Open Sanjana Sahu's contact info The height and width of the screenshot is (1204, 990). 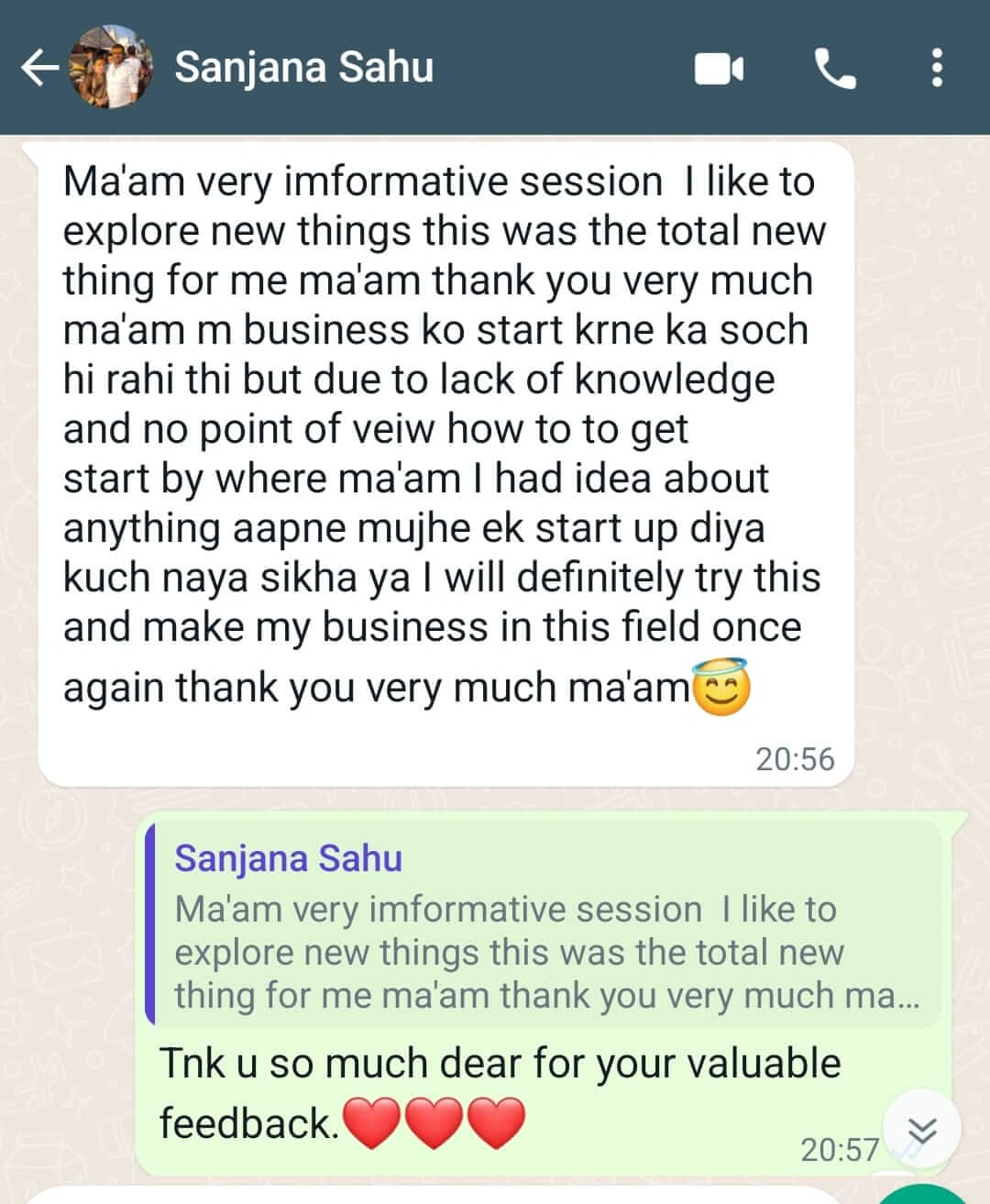tap(303, 68)
